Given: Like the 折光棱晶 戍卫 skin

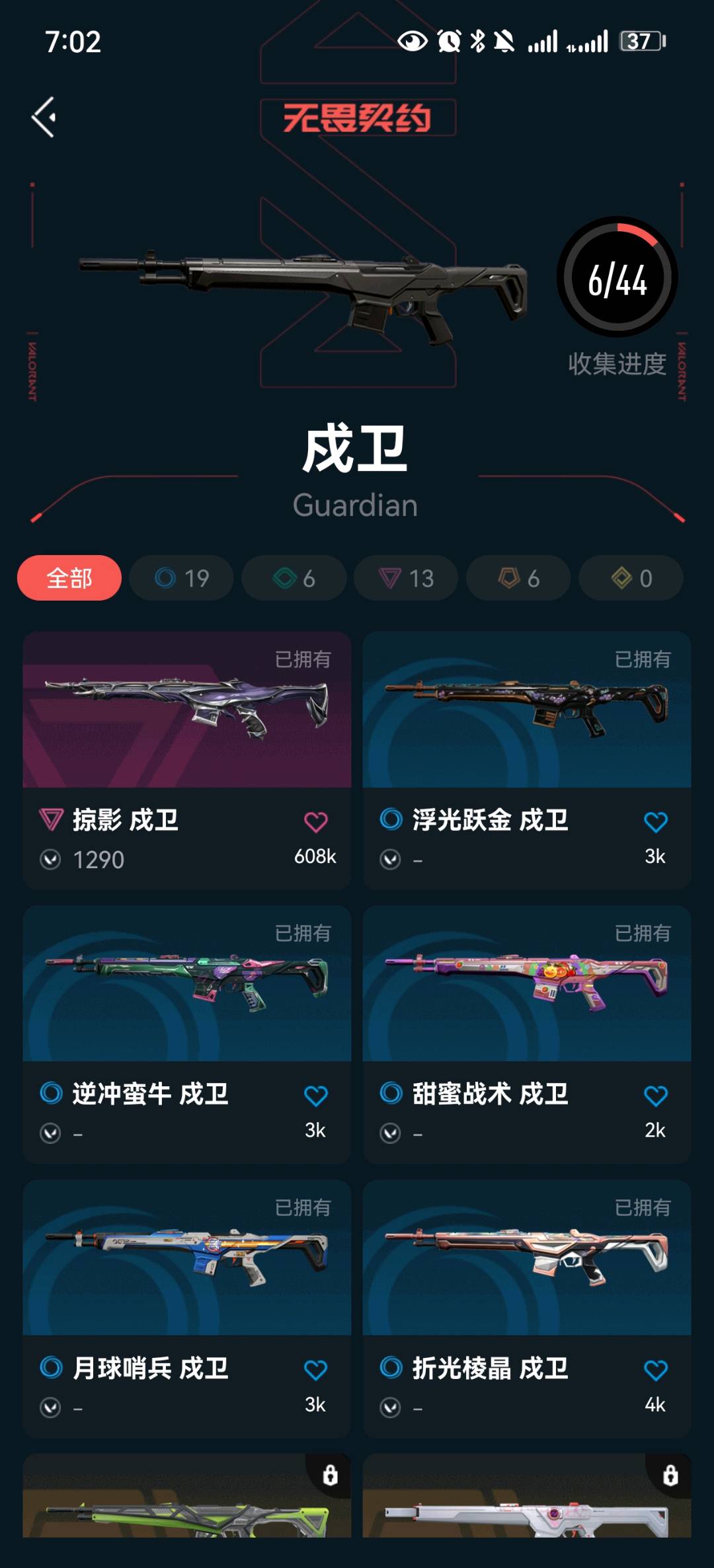Looking at the screenshot, I should (x=656, y=1370).
